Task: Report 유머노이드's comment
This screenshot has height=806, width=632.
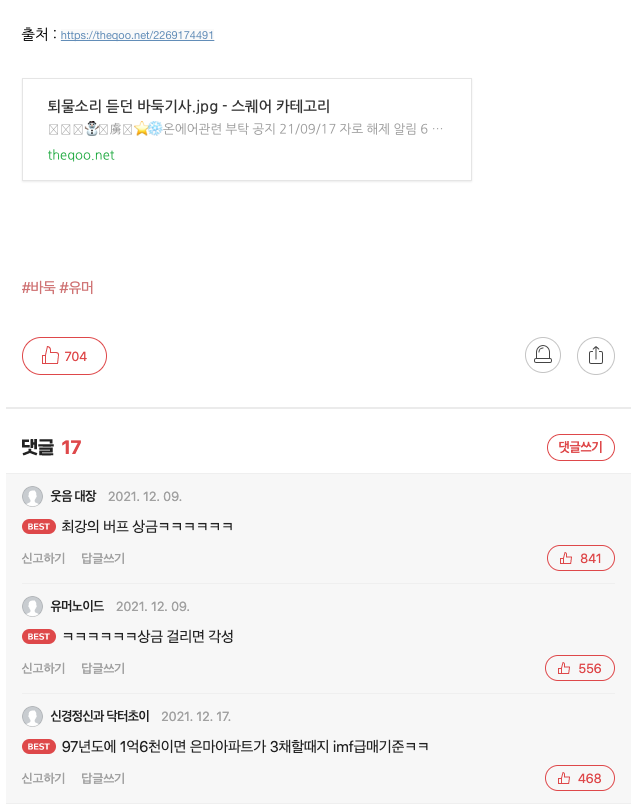Action: (x=43, y=668)
